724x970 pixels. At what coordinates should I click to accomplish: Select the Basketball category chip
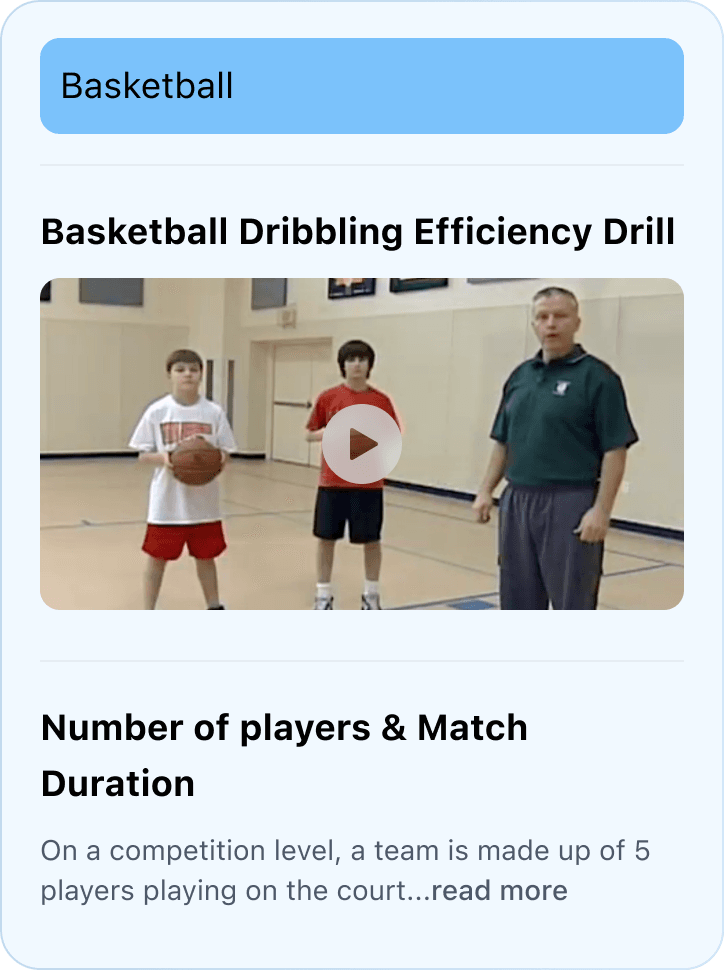[x=361, y=86]
